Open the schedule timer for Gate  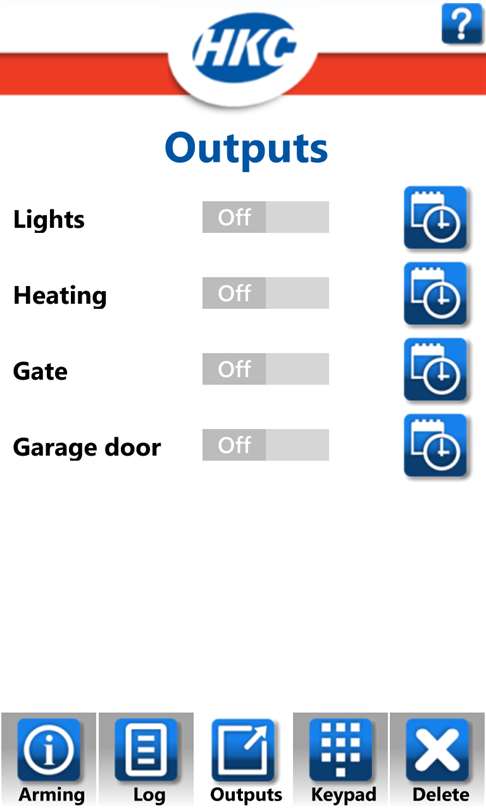pos(436,370)
